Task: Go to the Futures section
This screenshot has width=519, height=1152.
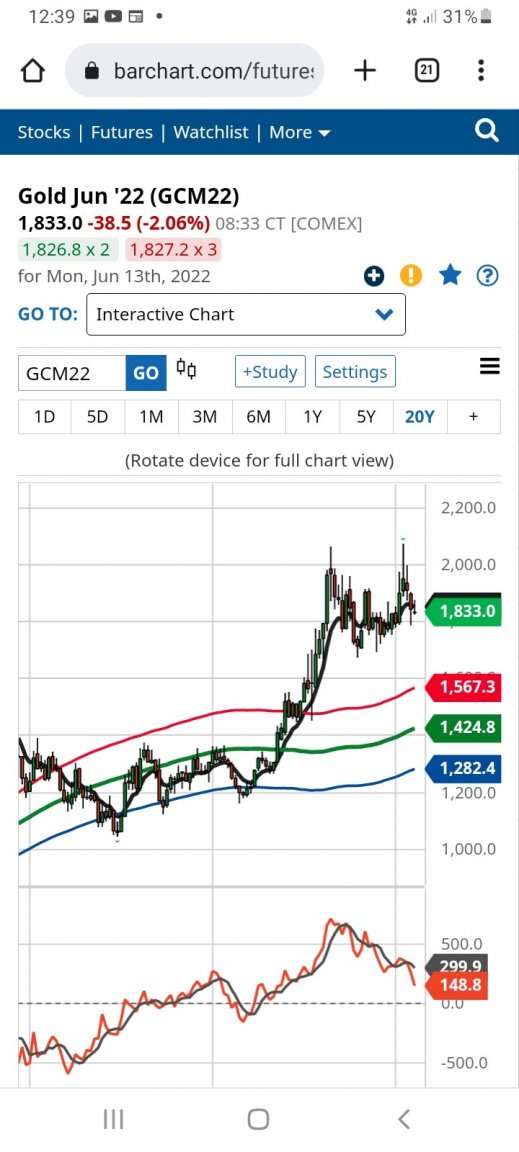Action: point(122,132)
